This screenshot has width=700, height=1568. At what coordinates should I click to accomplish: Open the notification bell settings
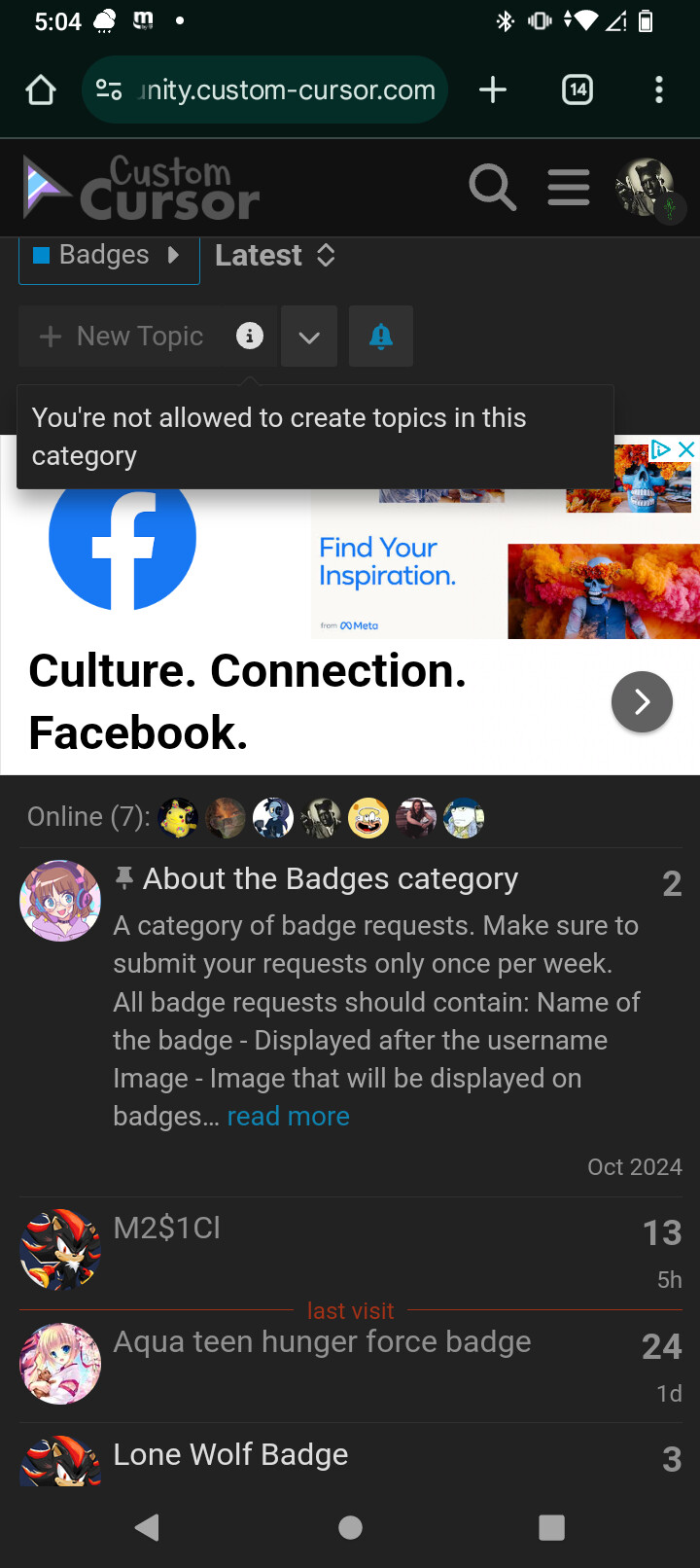pos(381,337)
